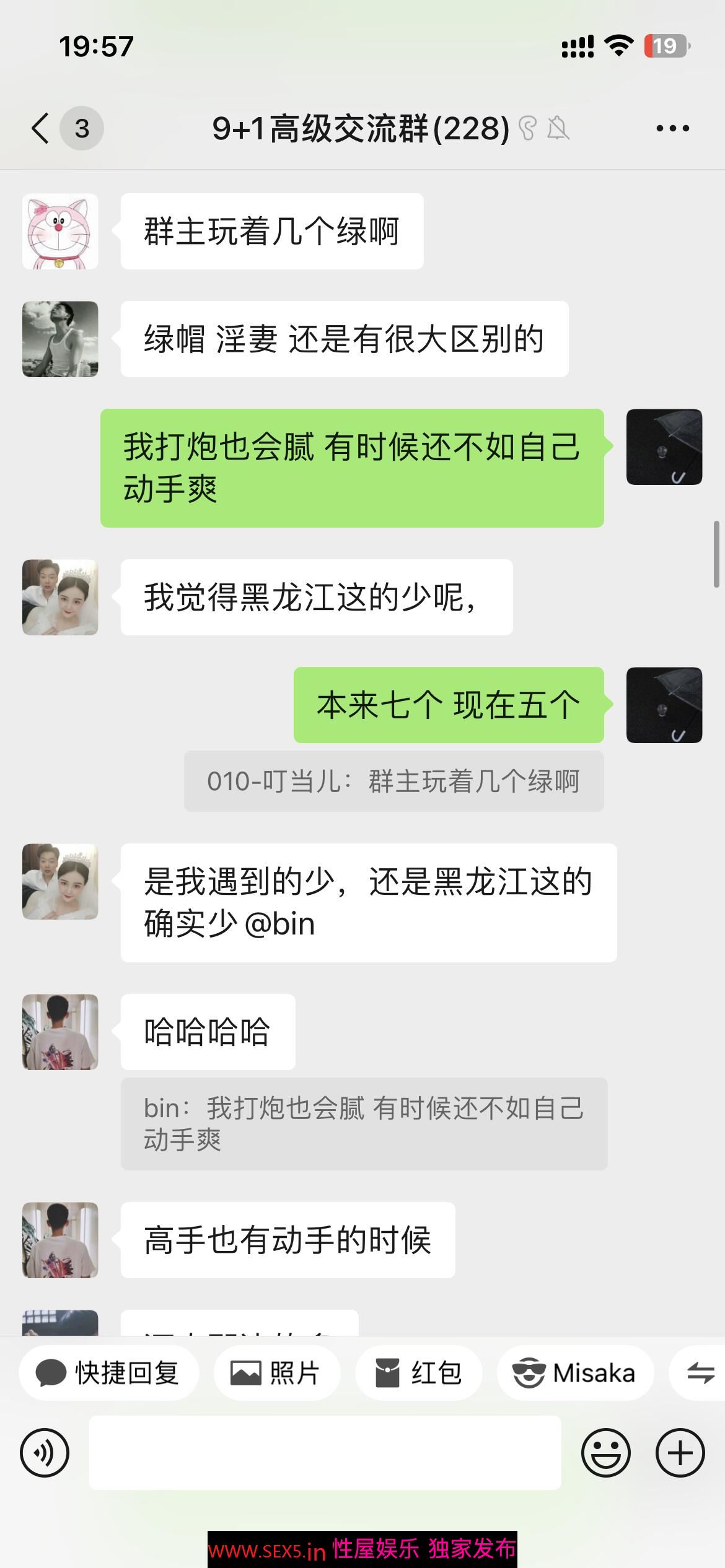
Task: Jump to the quoted bin message
Action: point(364,1123)
